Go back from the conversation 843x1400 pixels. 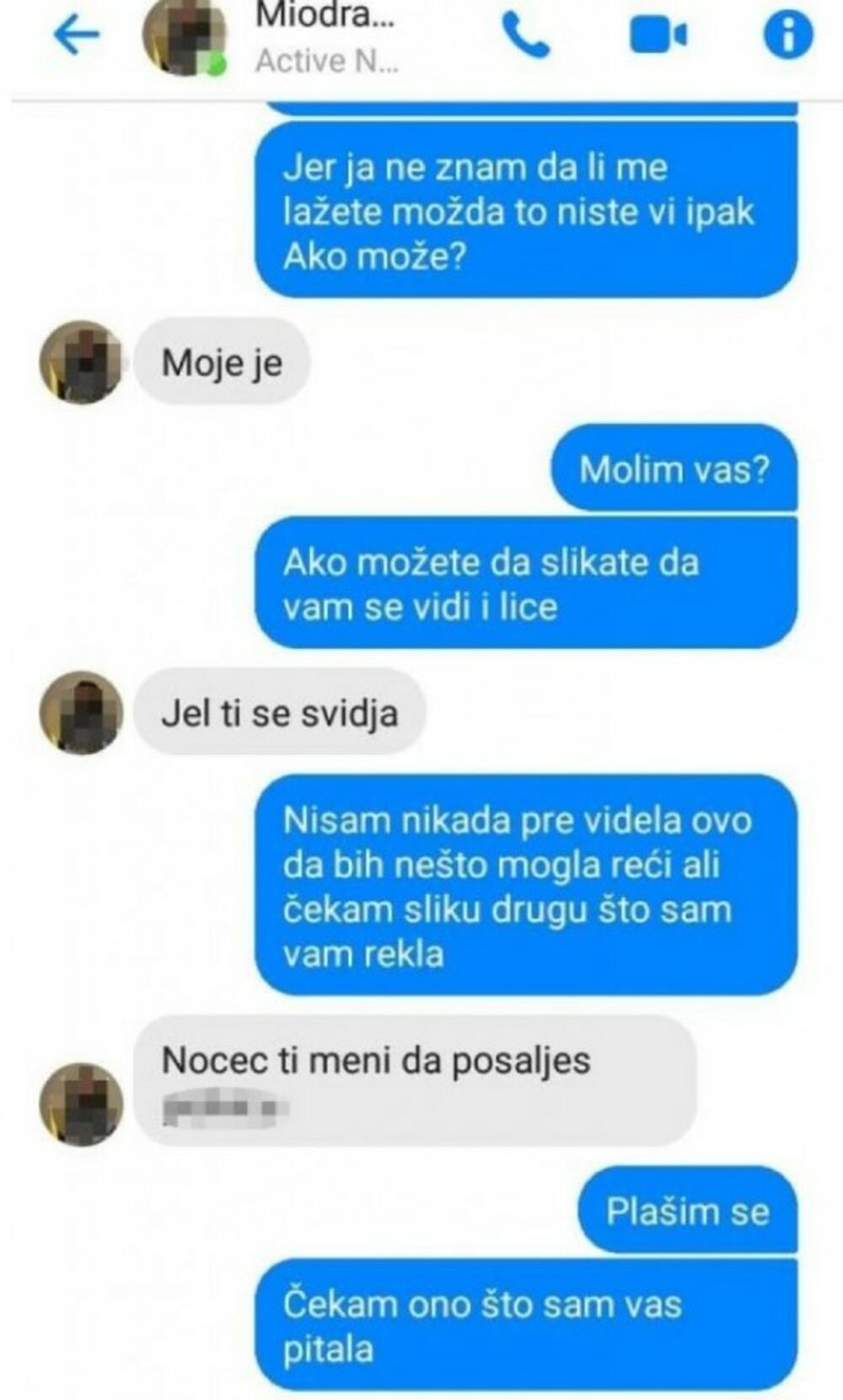coord(76,35)
